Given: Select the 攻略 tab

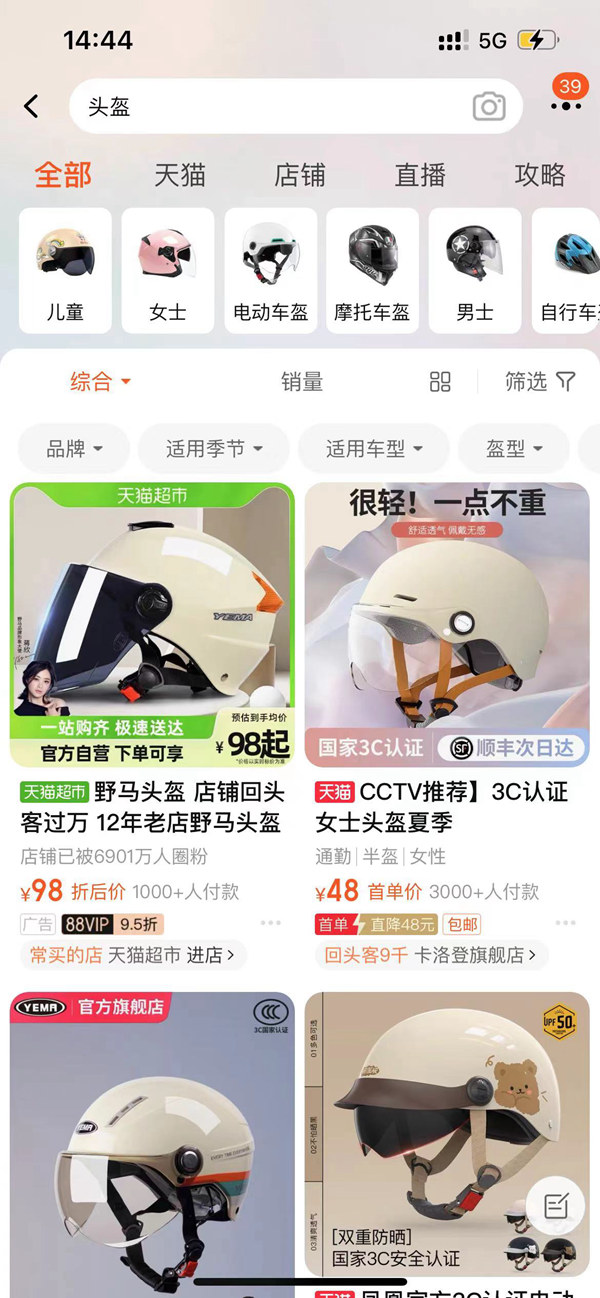Looking at the screenshot, I should pos(540,175).
